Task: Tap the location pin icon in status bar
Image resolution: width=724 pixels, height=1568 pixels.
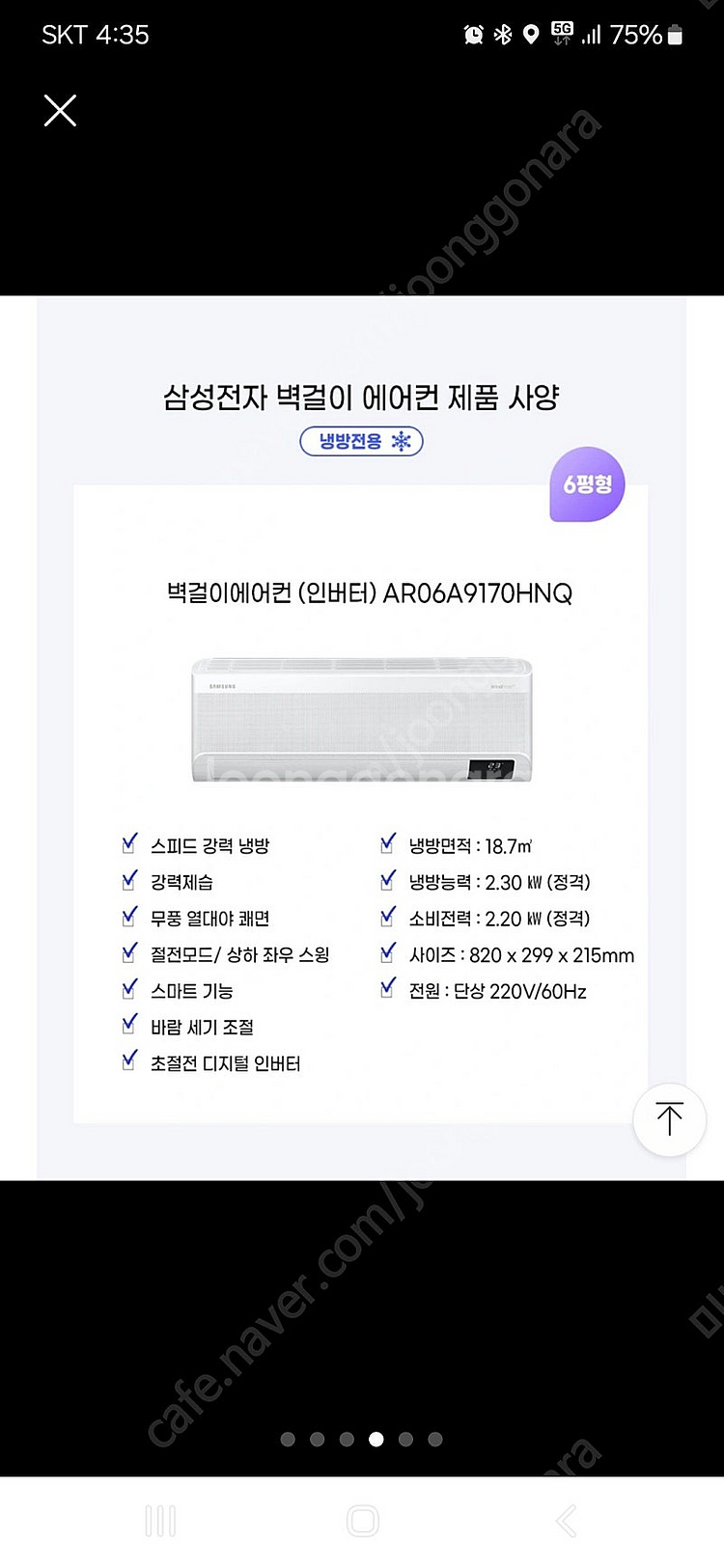Action: point(530,34)
